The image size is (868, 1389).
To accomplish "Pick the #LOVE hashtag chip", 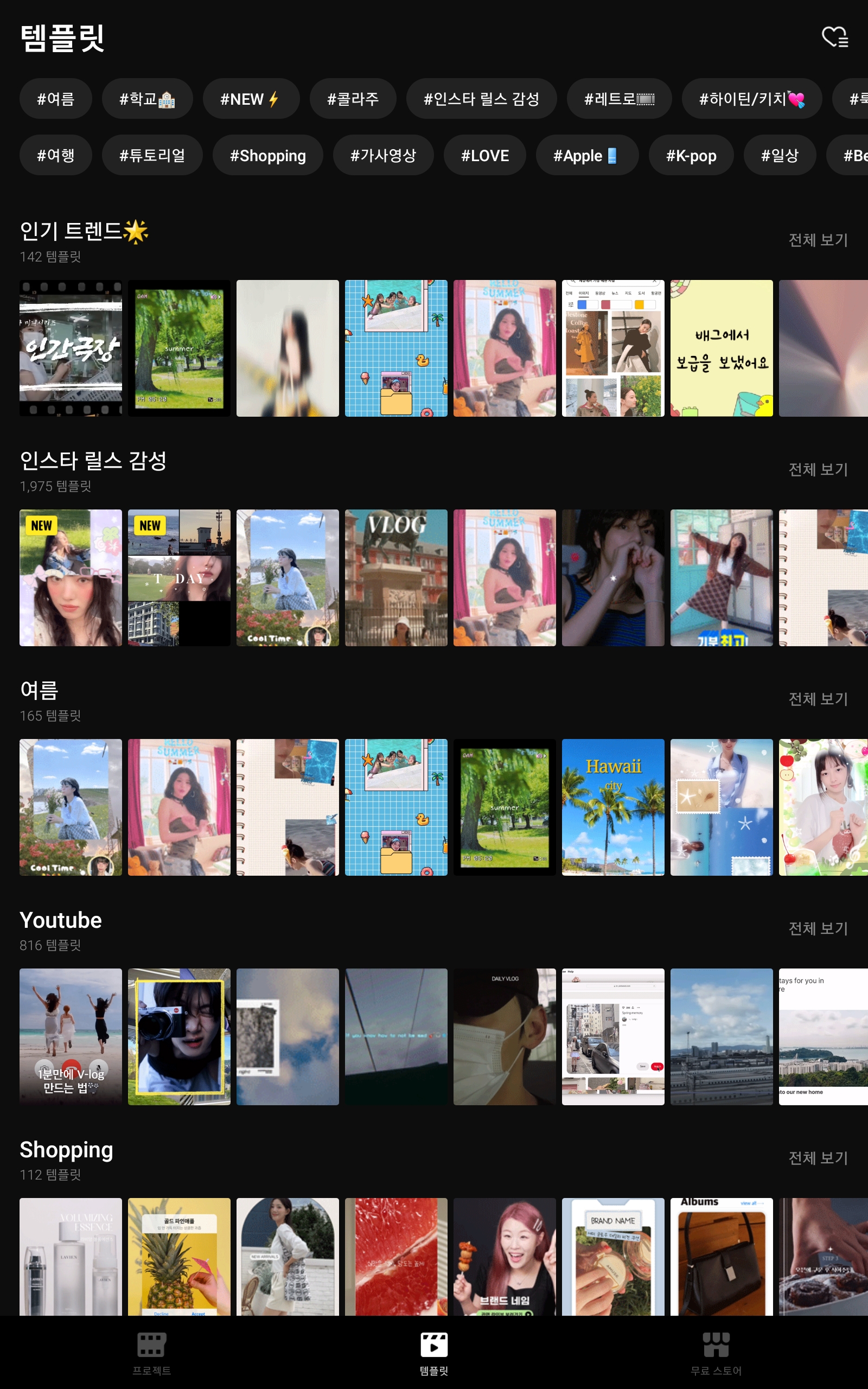I will pos(484,156).
